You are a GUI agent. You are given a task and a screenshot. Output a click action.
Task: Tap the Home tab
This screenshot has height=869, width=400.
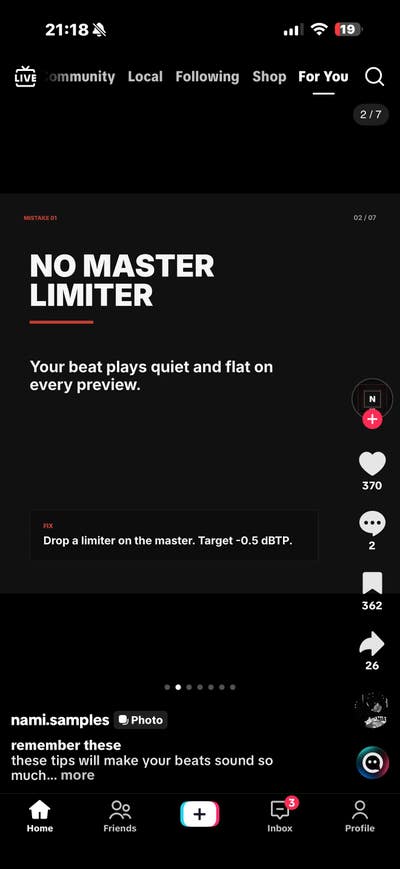pos(40,816)
